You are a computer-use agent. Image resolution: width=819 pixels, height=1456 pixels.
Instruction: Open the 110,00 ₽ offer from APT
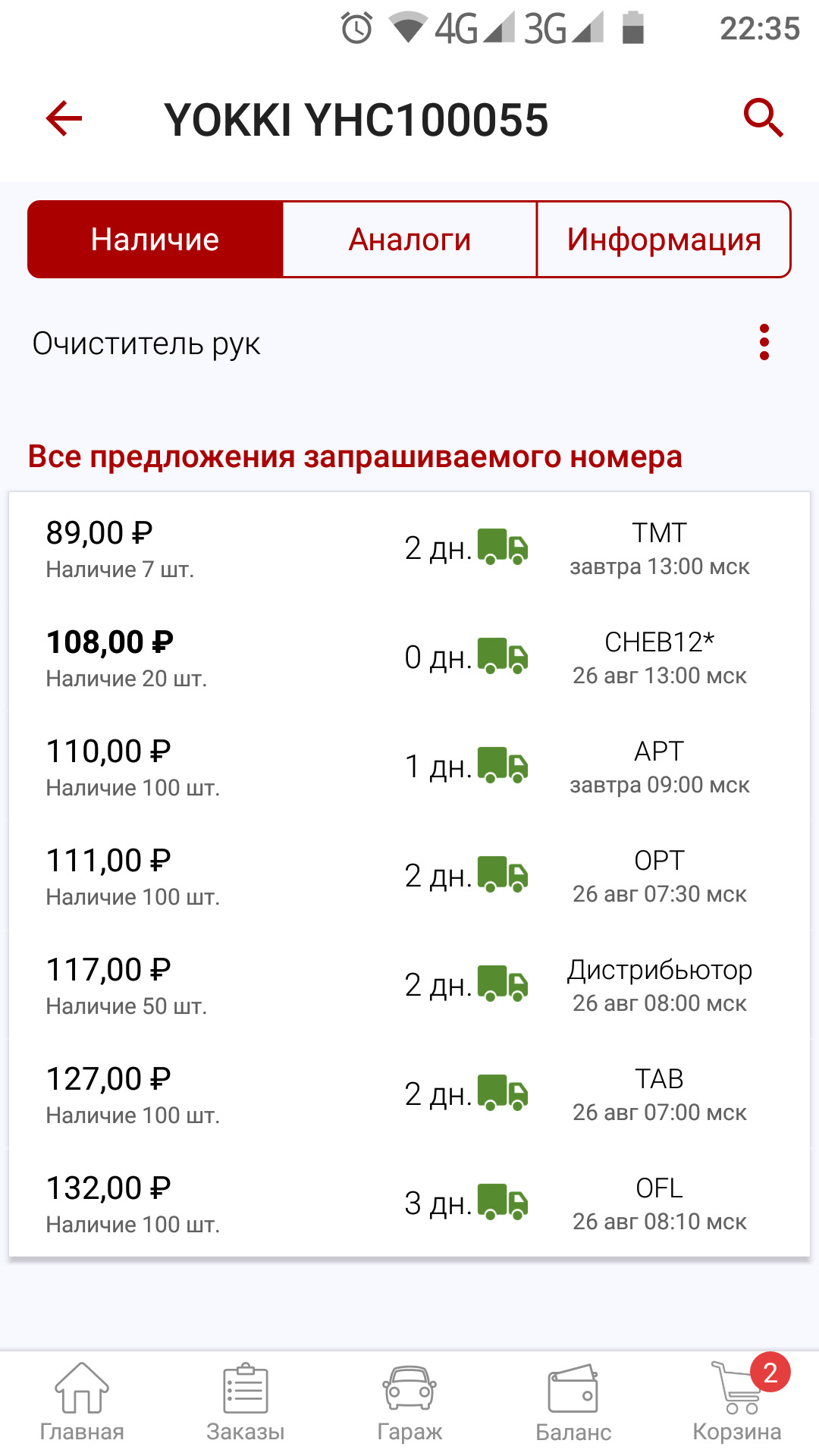[x=409, y=767]
